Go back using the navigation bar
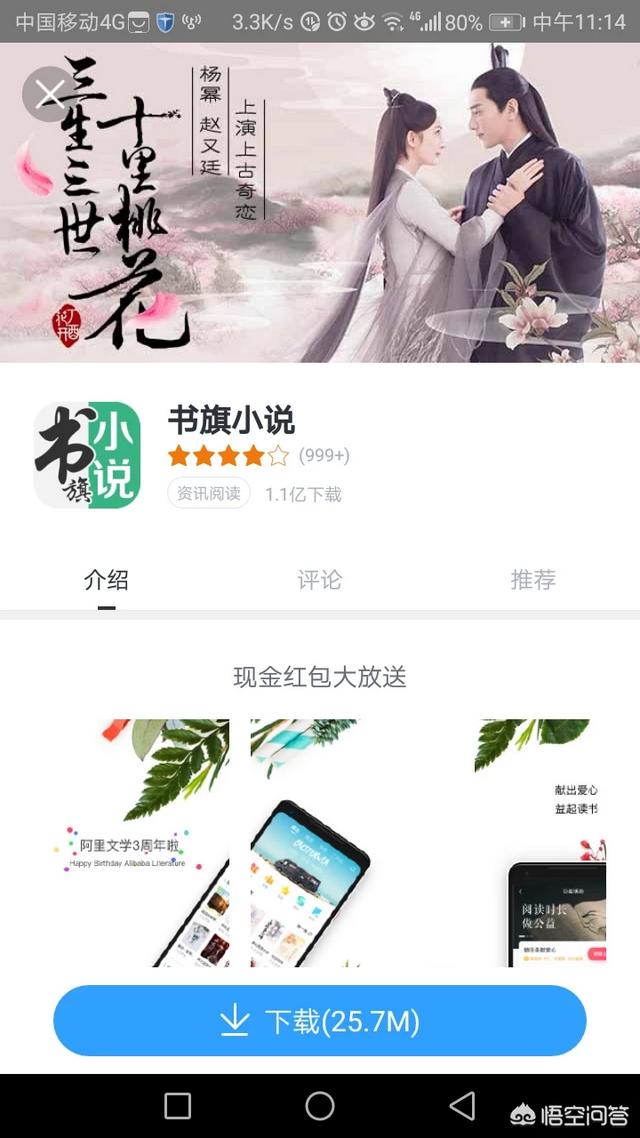The image size is (640, 1138). click(462, 1105)
